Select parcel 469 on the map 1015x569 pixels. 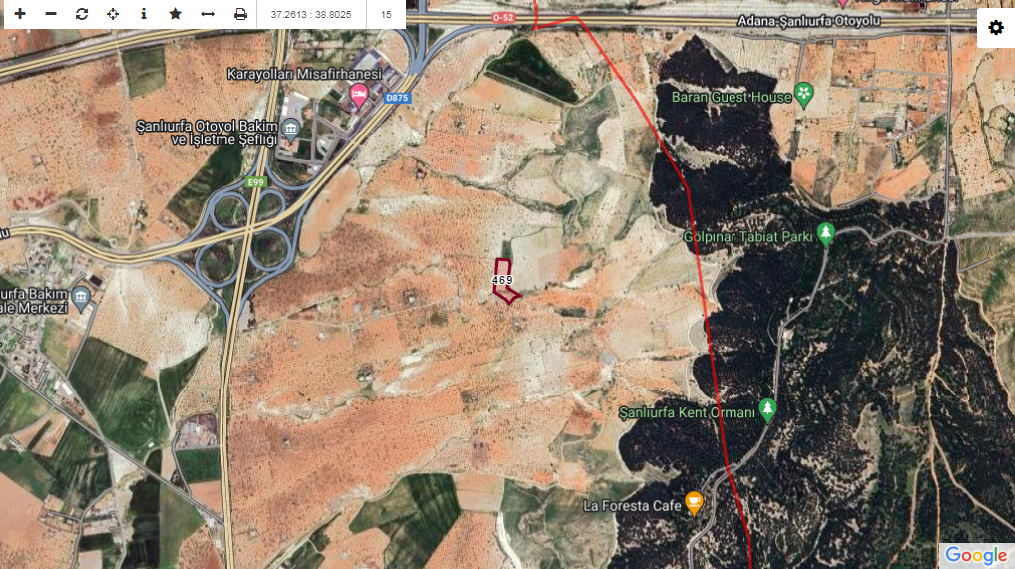point(505,284)
